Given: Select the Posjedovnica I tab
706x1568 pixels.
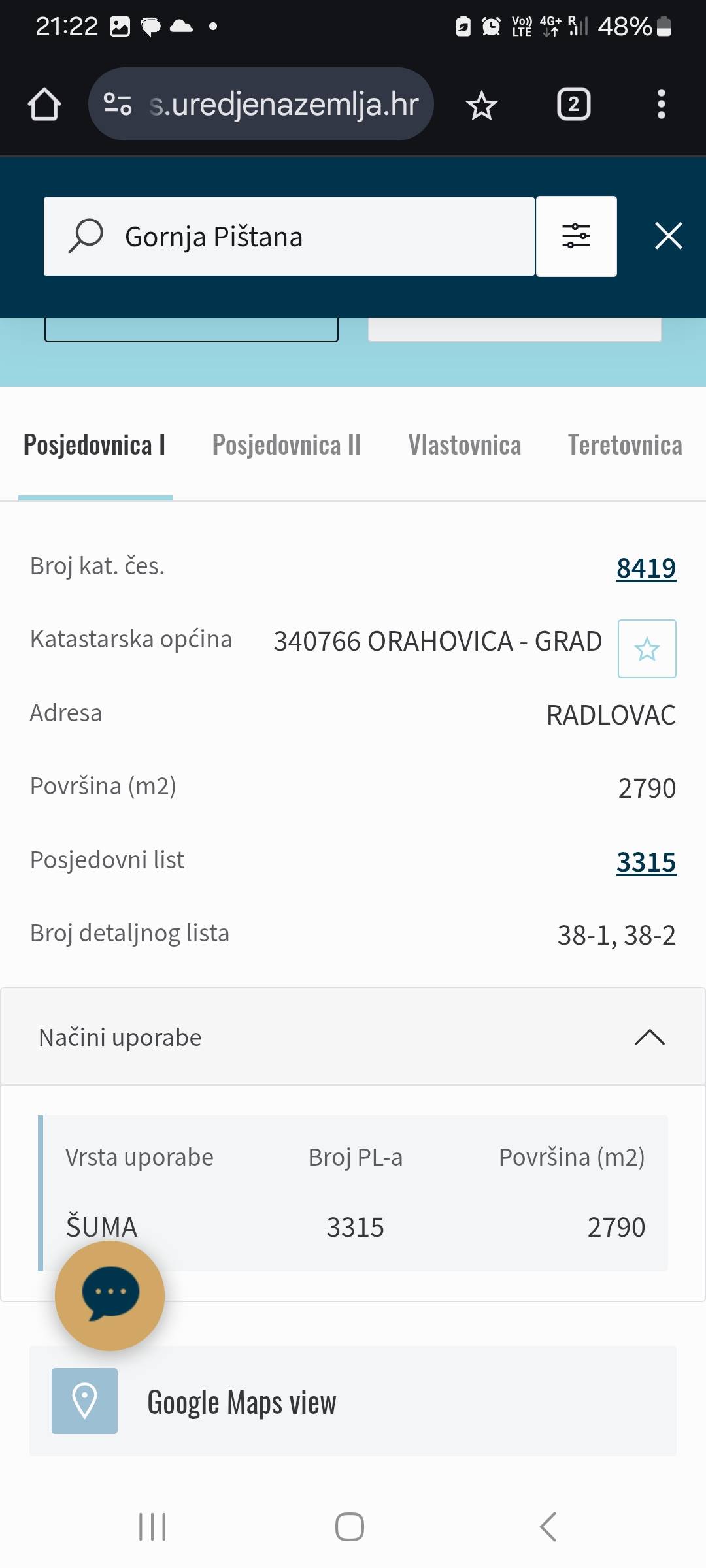Looking at the screenshot, I should (95, 445).
